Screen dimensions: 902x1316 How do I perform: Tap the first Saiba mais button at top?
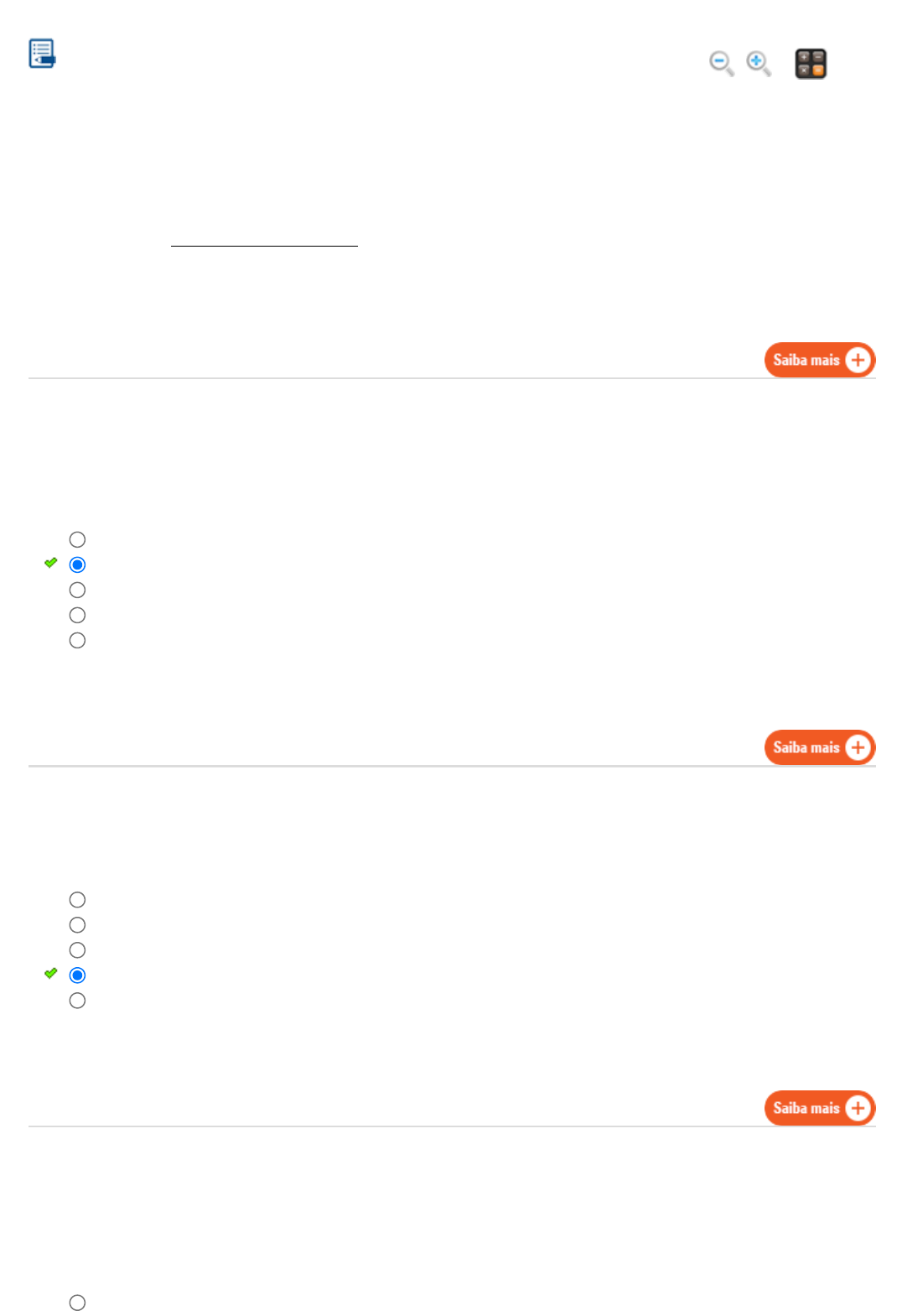[819, 360]
